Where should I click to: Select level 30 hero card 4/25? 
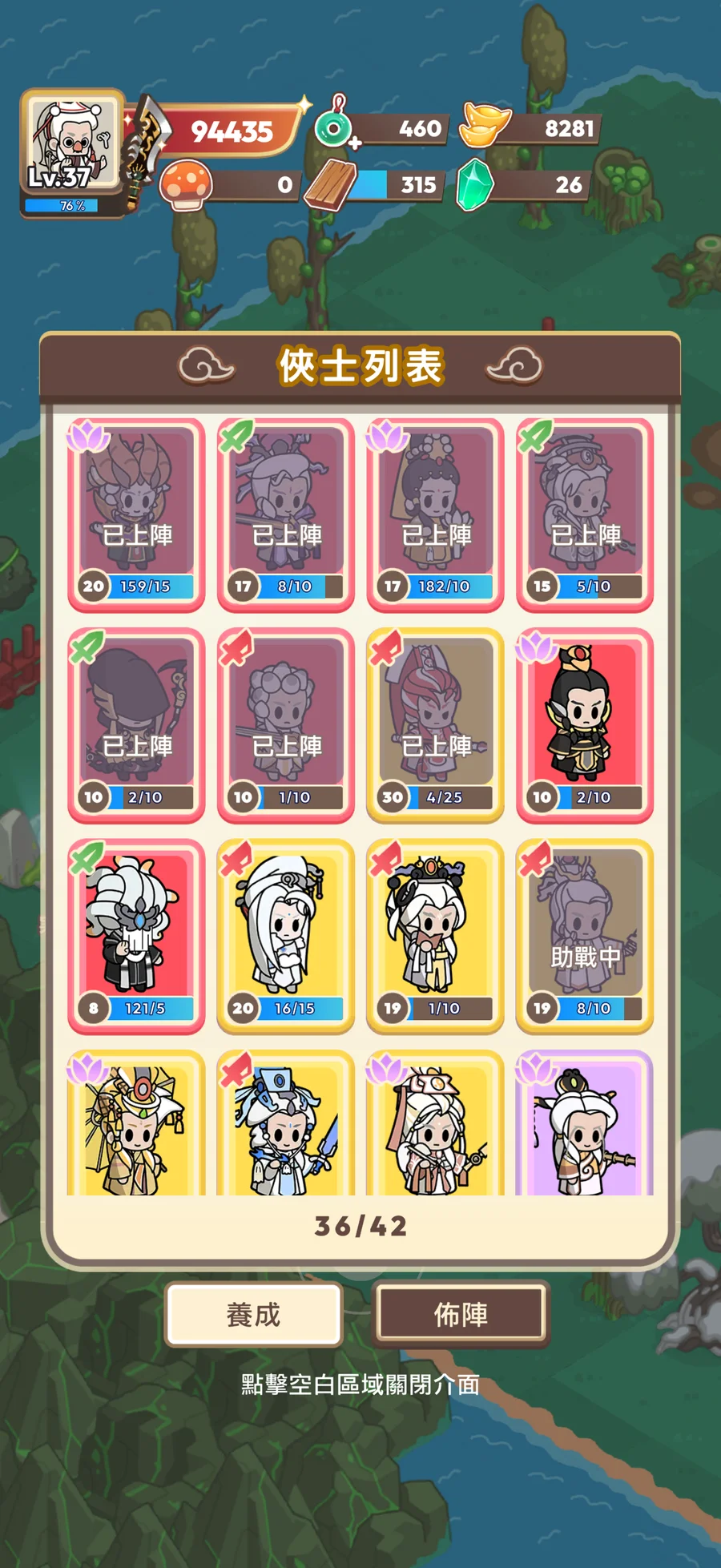coord(435,724)
